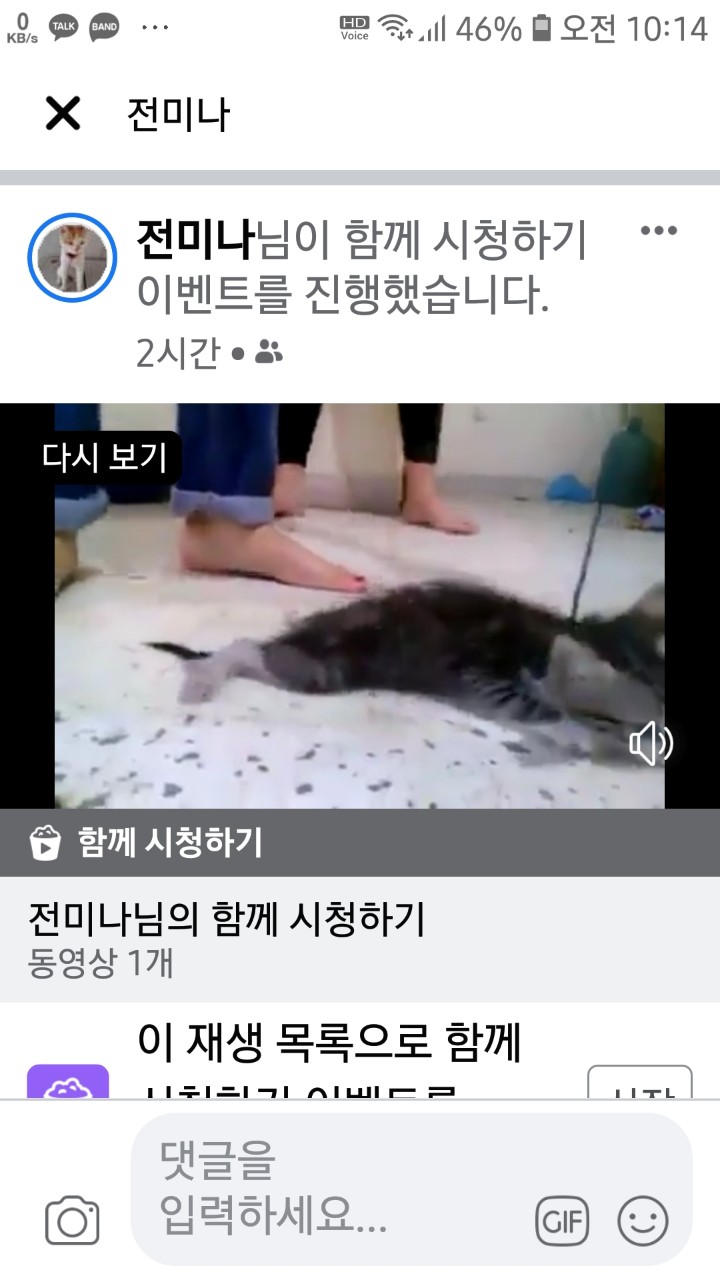Screen dimensions: 720x1280
Task: Tap the 다시 보기 replay label
Action: [x=104, y=457]
